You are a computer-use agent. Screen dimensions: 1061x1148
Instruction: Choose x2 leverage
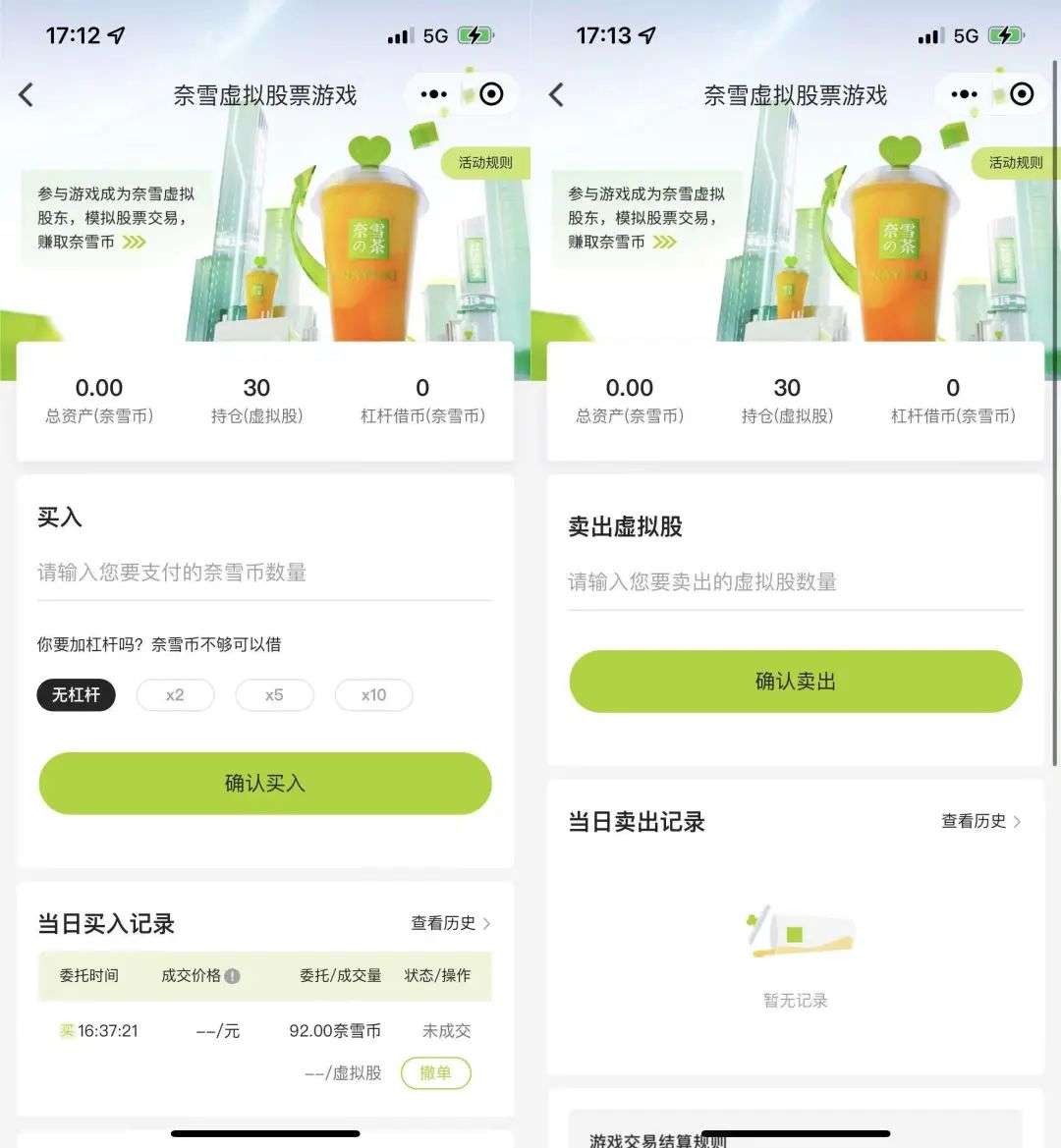(x=175, y=695)
